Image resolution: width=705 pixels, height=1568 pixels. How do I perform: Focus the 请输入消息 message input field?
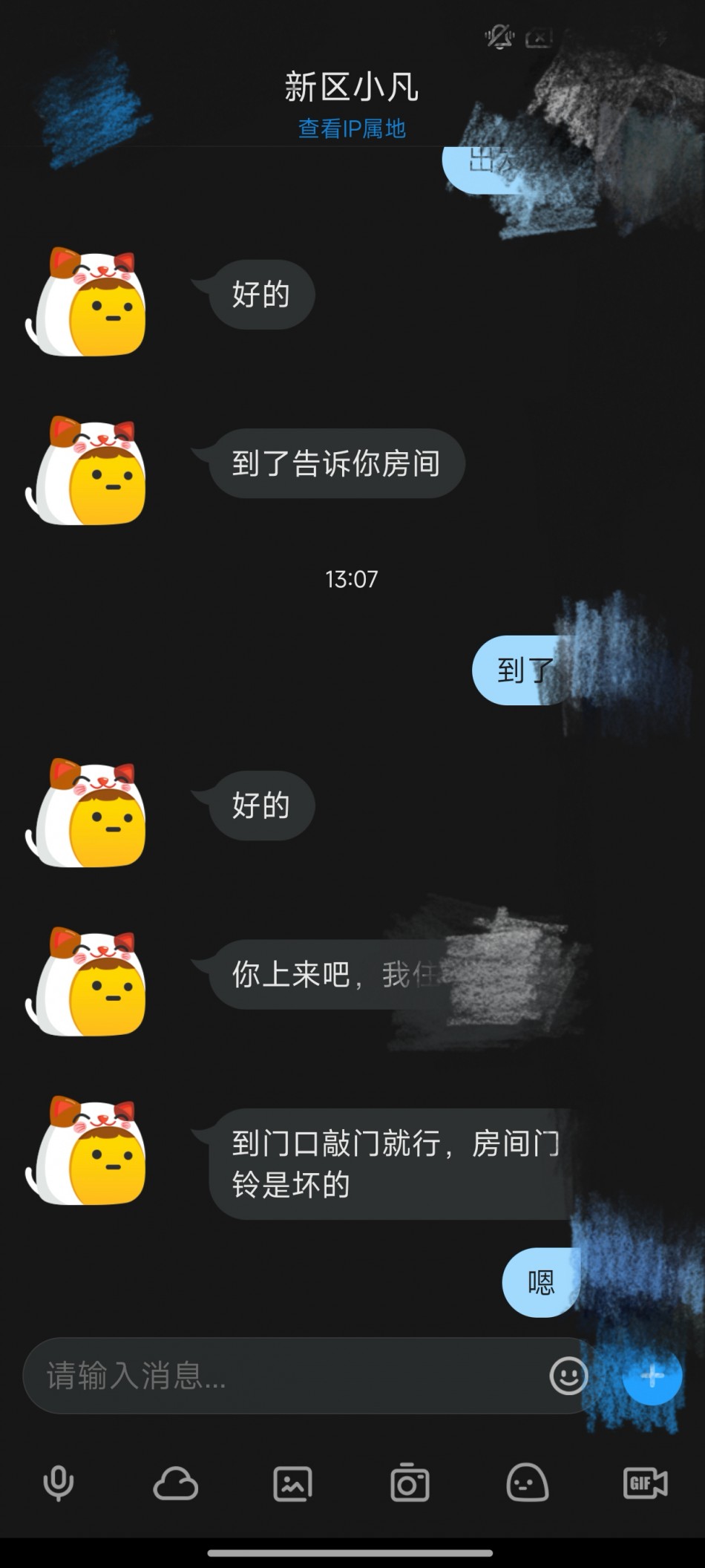282,1376
